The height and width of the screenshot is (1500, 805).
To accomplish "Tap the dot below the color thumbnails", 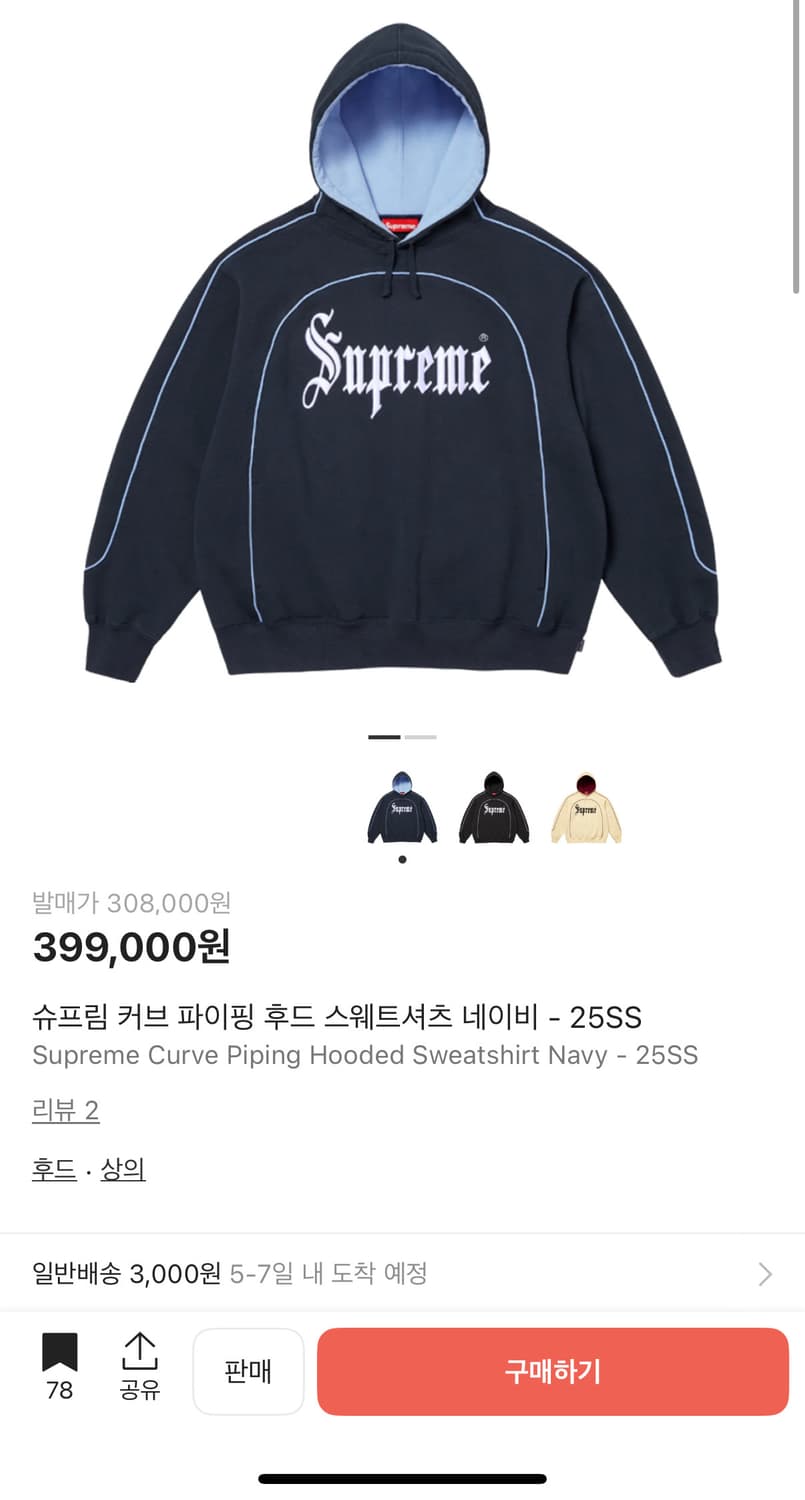I will coord(402,857).
